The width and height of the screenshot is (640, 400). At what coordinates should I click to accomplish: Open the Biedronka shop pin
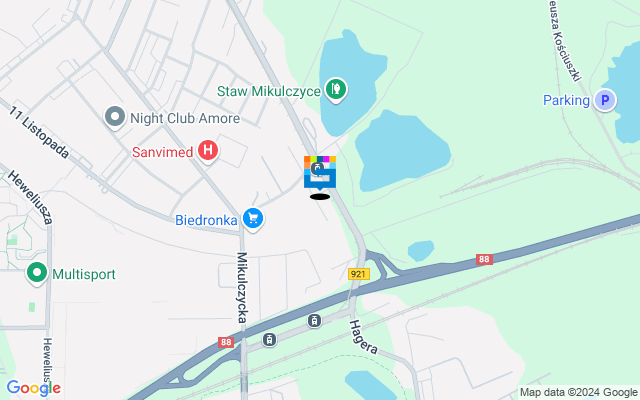253,219
